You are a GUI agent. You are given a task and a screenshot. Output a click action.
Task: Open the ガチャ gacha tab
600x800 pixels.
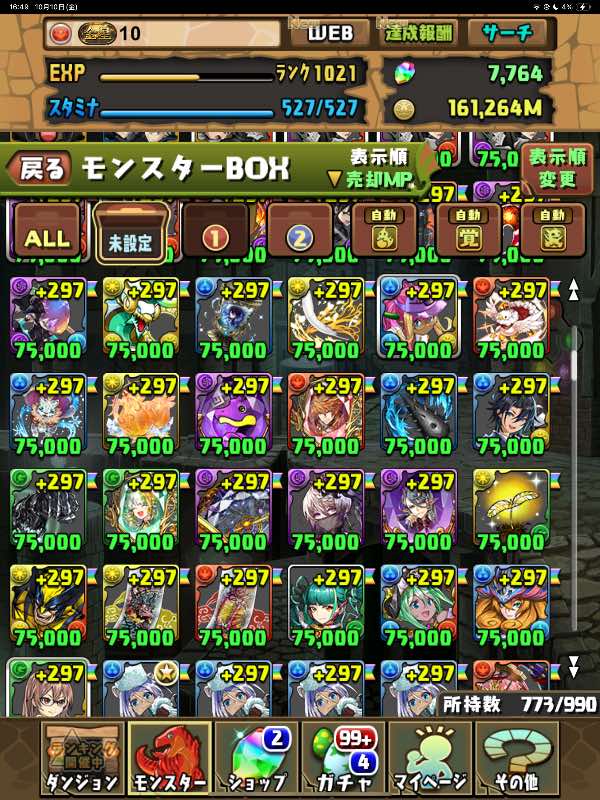point(344,758)
